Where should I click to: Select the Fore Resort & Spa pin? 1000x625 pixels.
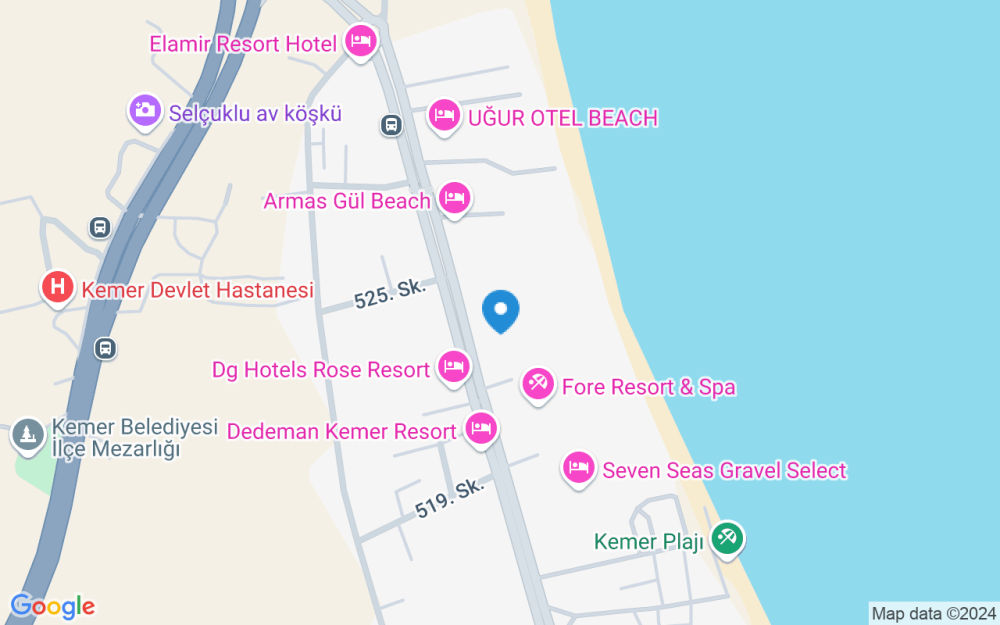538,384
